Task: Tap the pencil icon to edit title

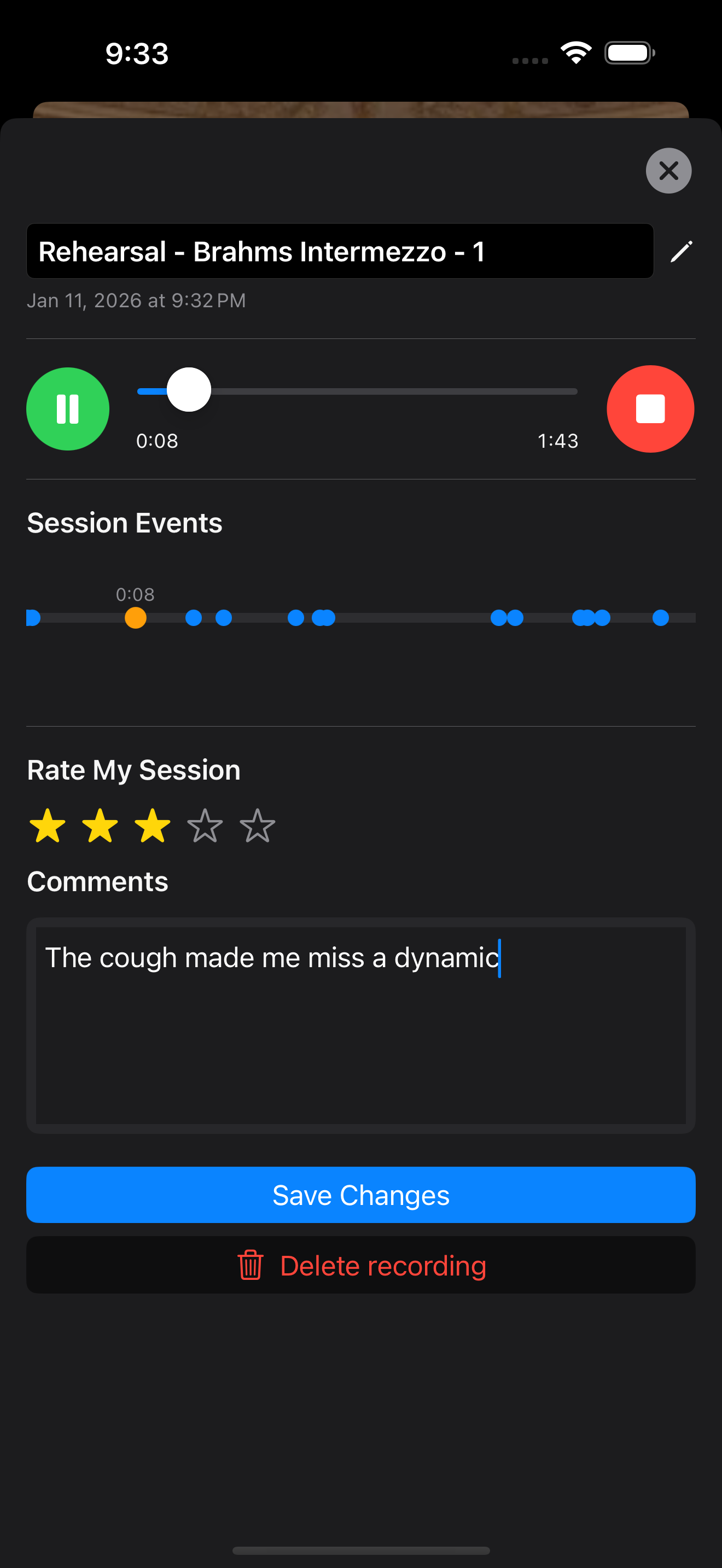Action: pyautogui.click(x=681, y=251)
